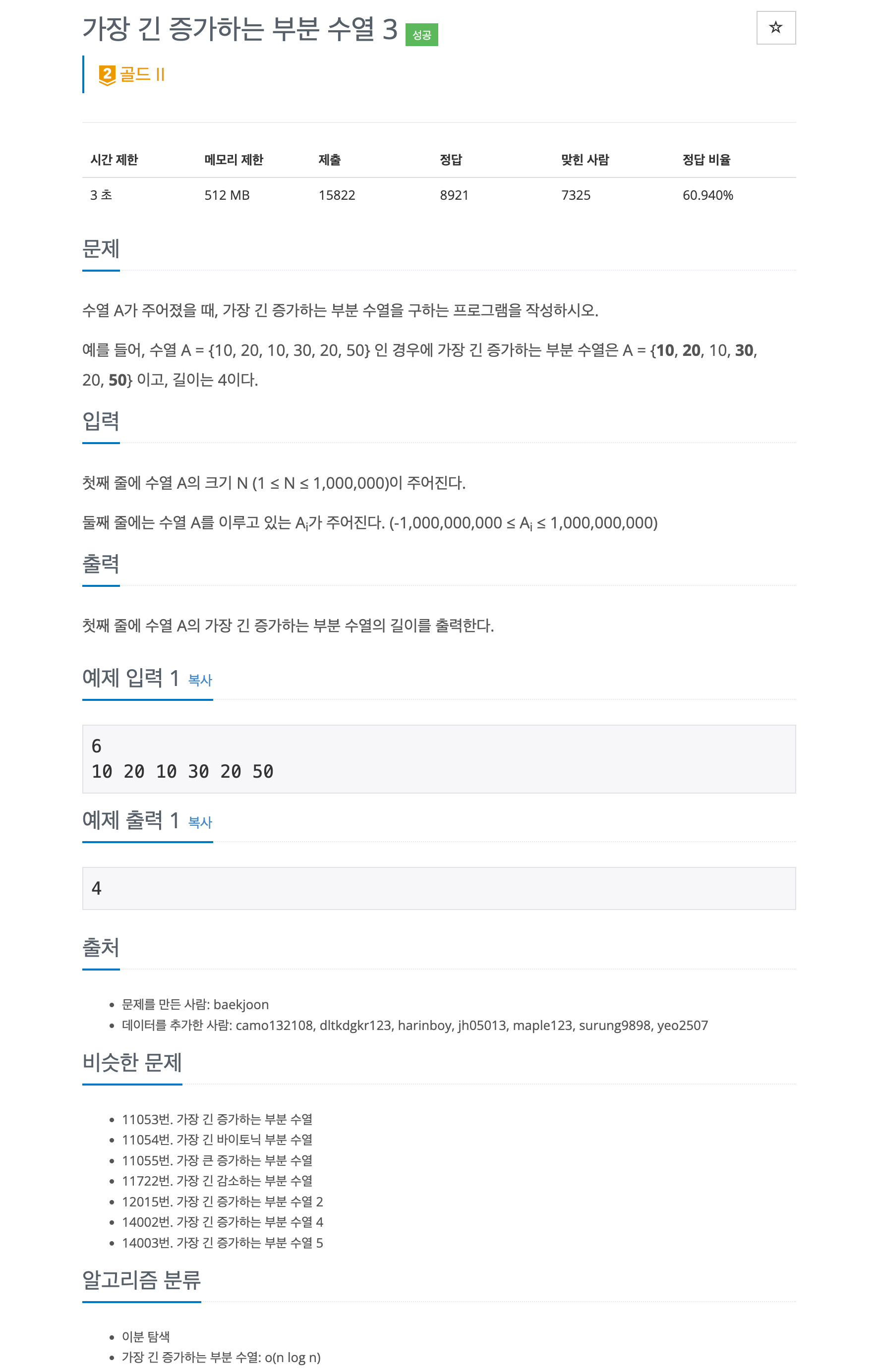
Task: Open problem 12015번 가장 긴 증가하는 부분 수열 2
Action: (x=222, y=1201)
